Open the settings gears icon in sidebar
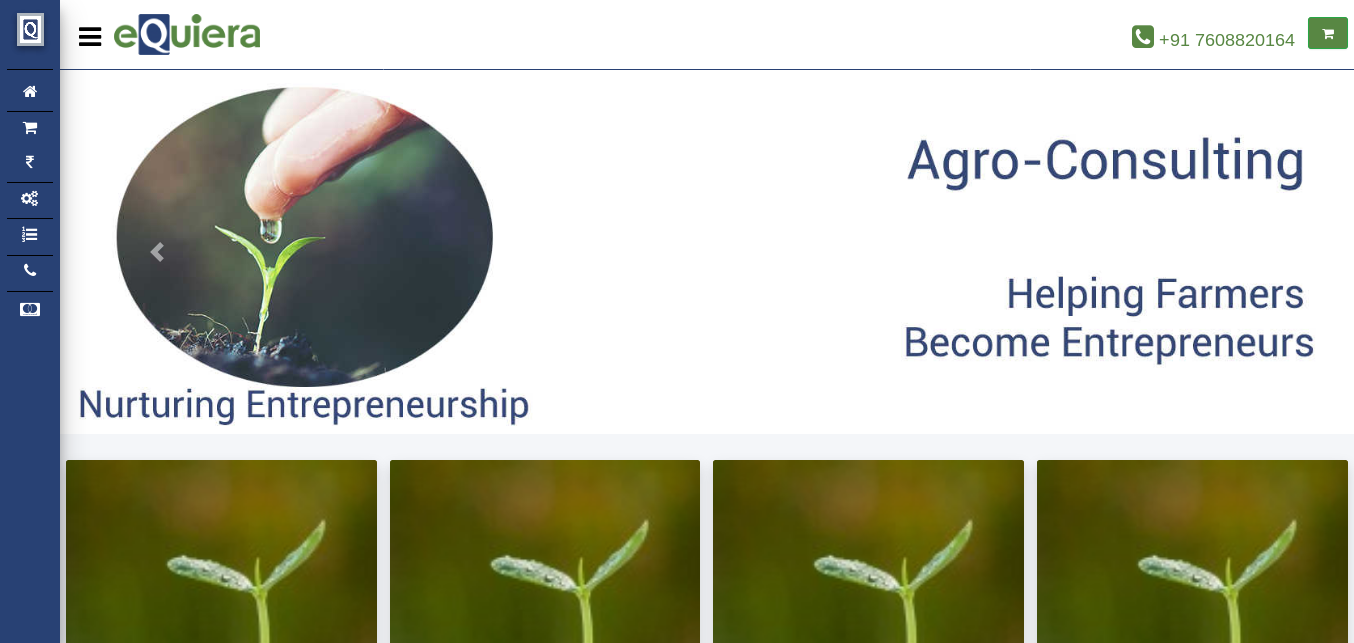1354x643 pixels. click(30, 198)
